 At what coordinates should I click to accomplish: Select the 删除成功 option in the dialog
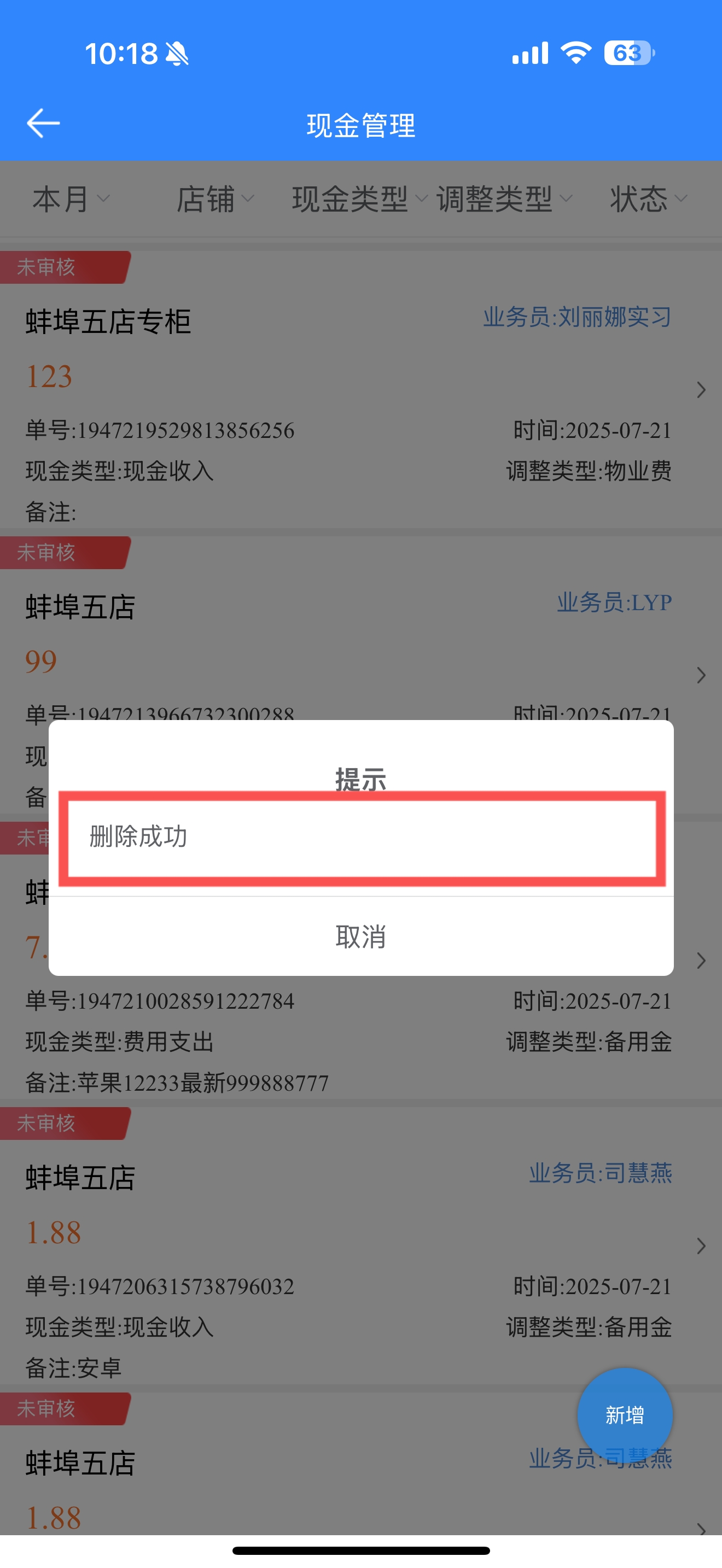(x=362, y=838)
